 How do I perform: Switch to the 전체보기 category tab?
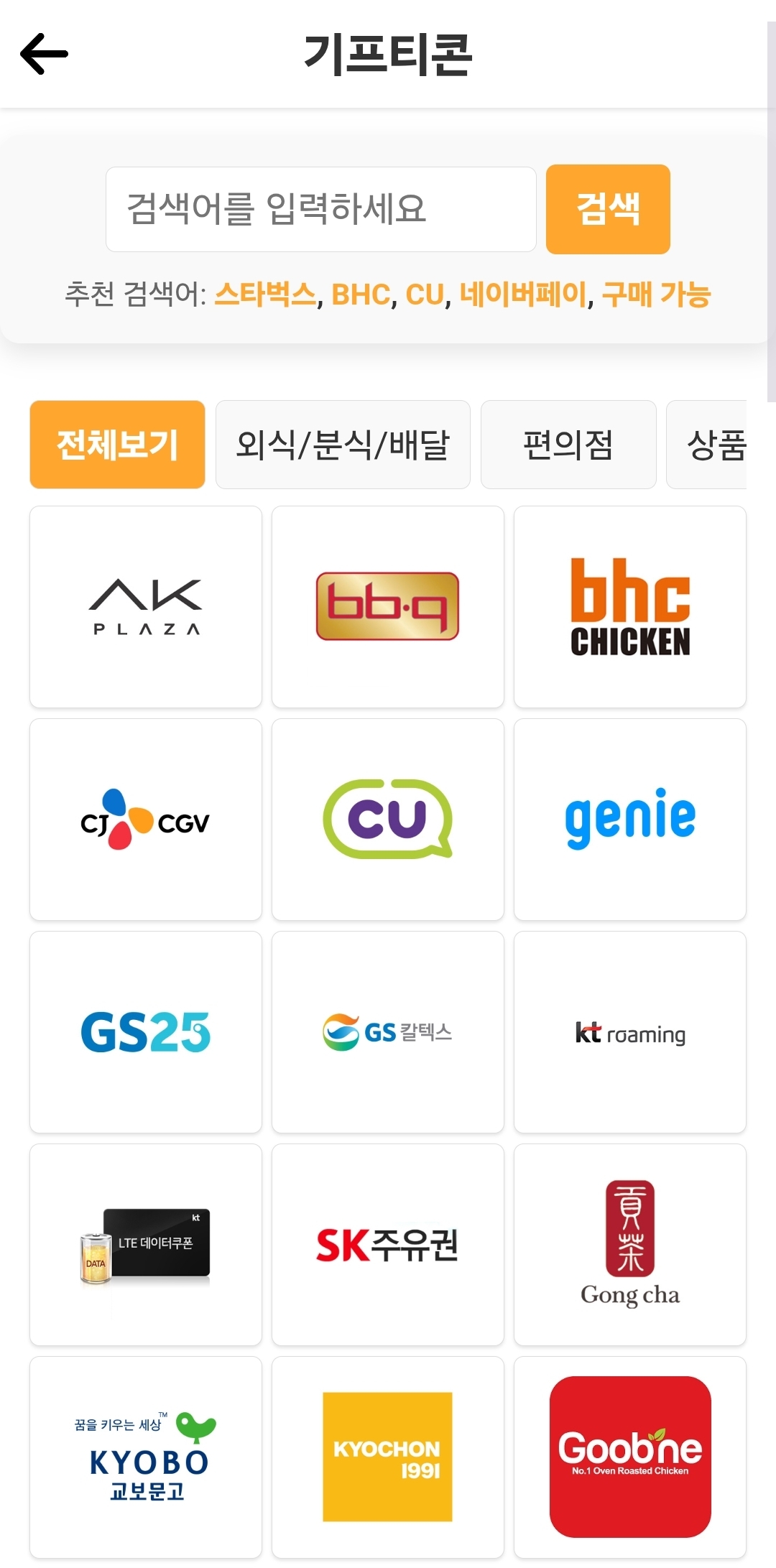tap(117, 445)
